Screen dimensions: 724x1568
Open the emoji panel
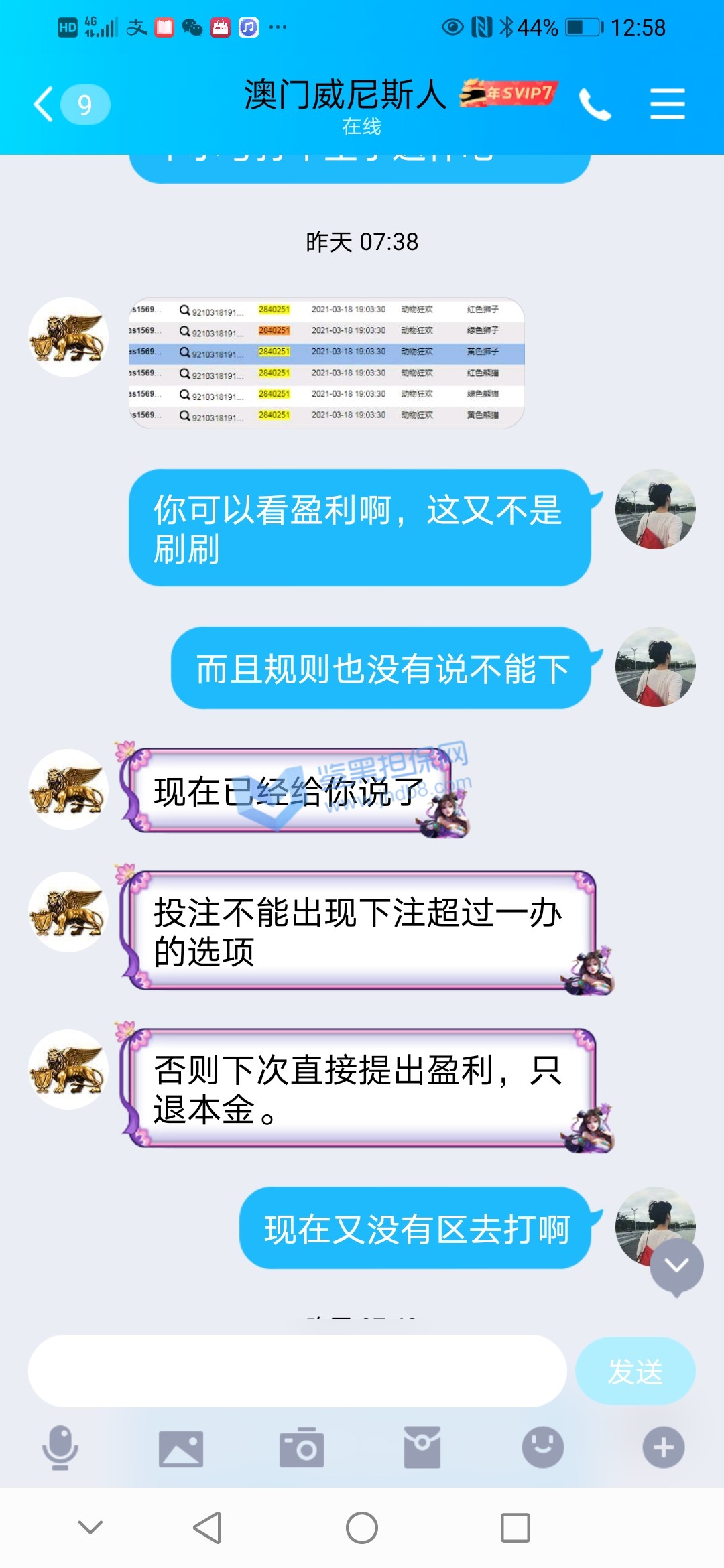point(543,1447)
